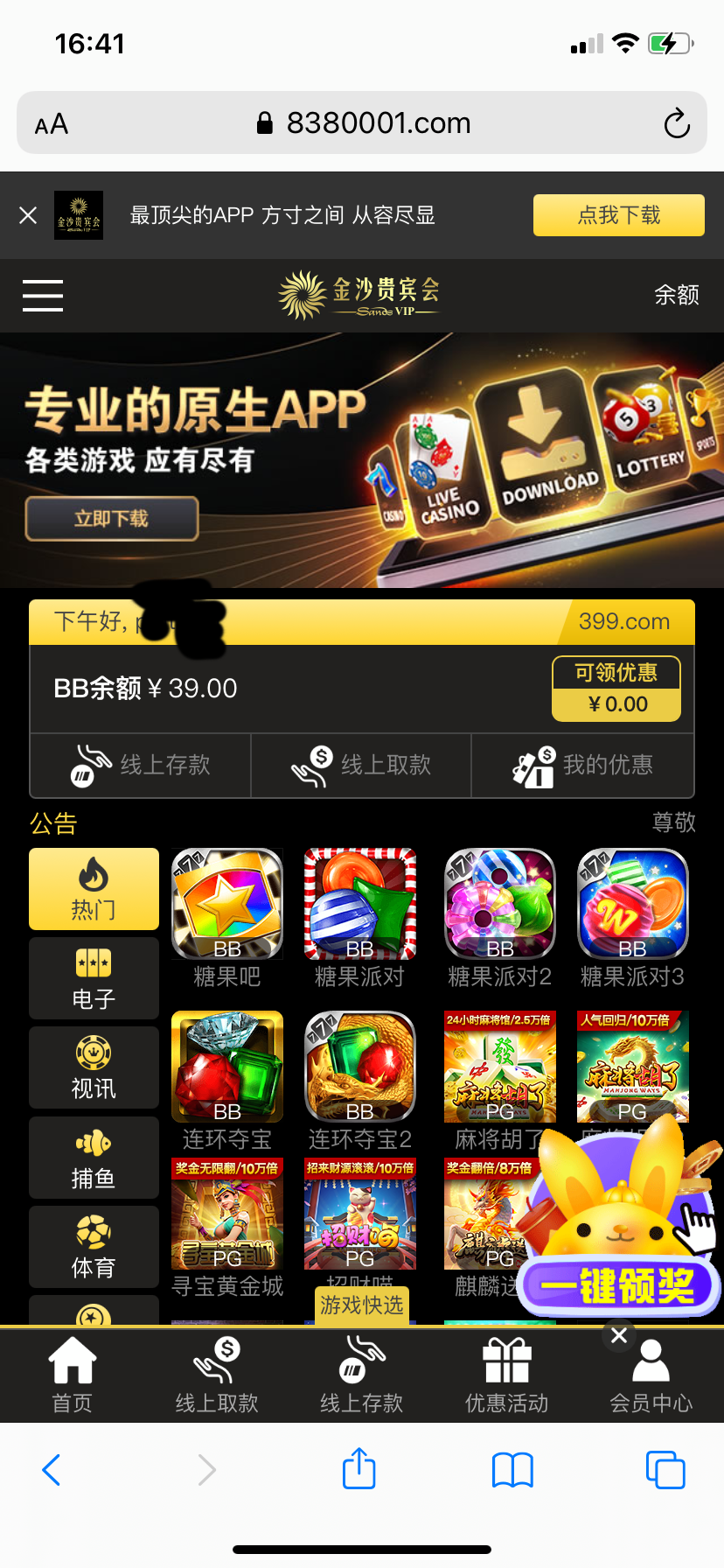Image resolution: width=724 pixels, height=1568 pixels.
Task: Select the 热门 game category
Action: point(94,889)
